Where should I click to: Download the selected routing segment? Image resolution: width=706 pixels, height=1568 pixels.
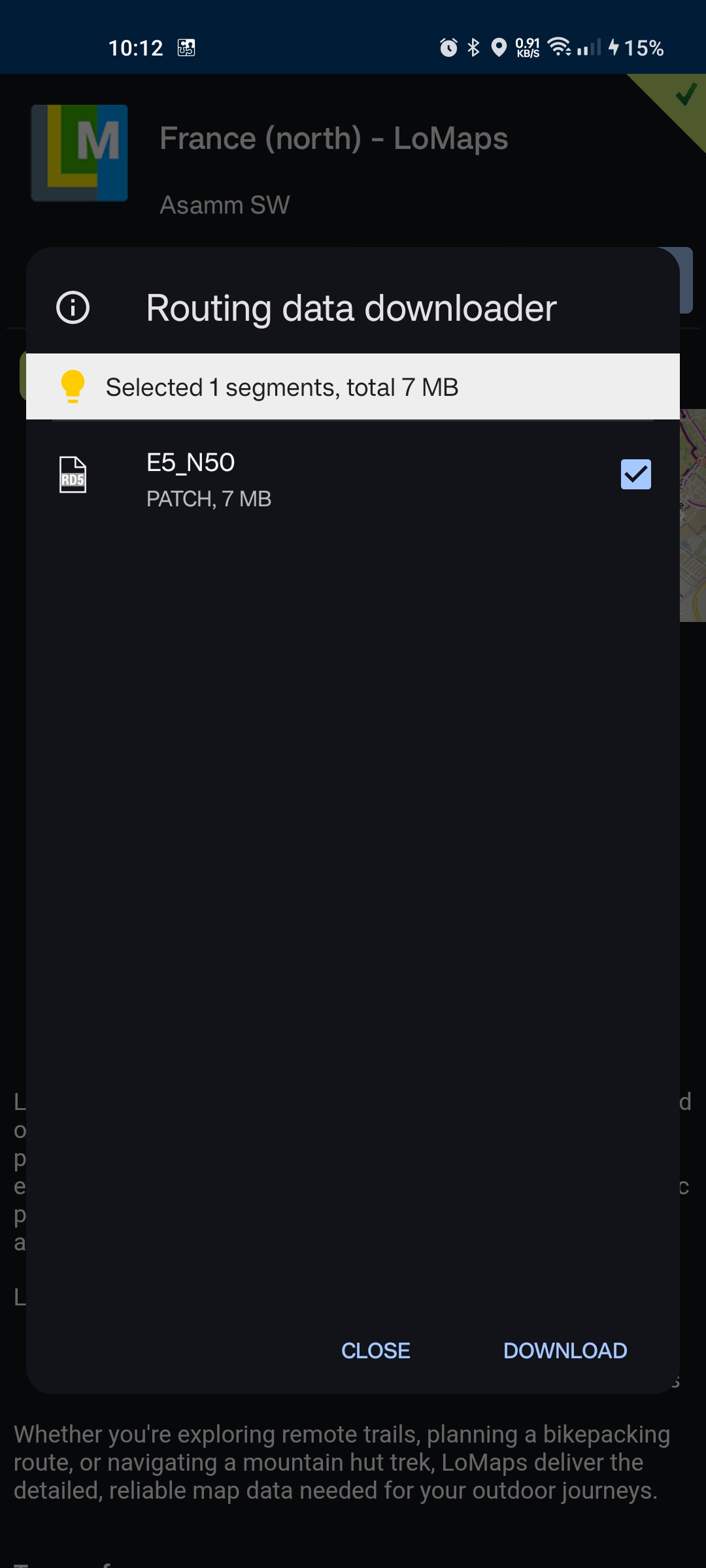(x=565, y=1350)
